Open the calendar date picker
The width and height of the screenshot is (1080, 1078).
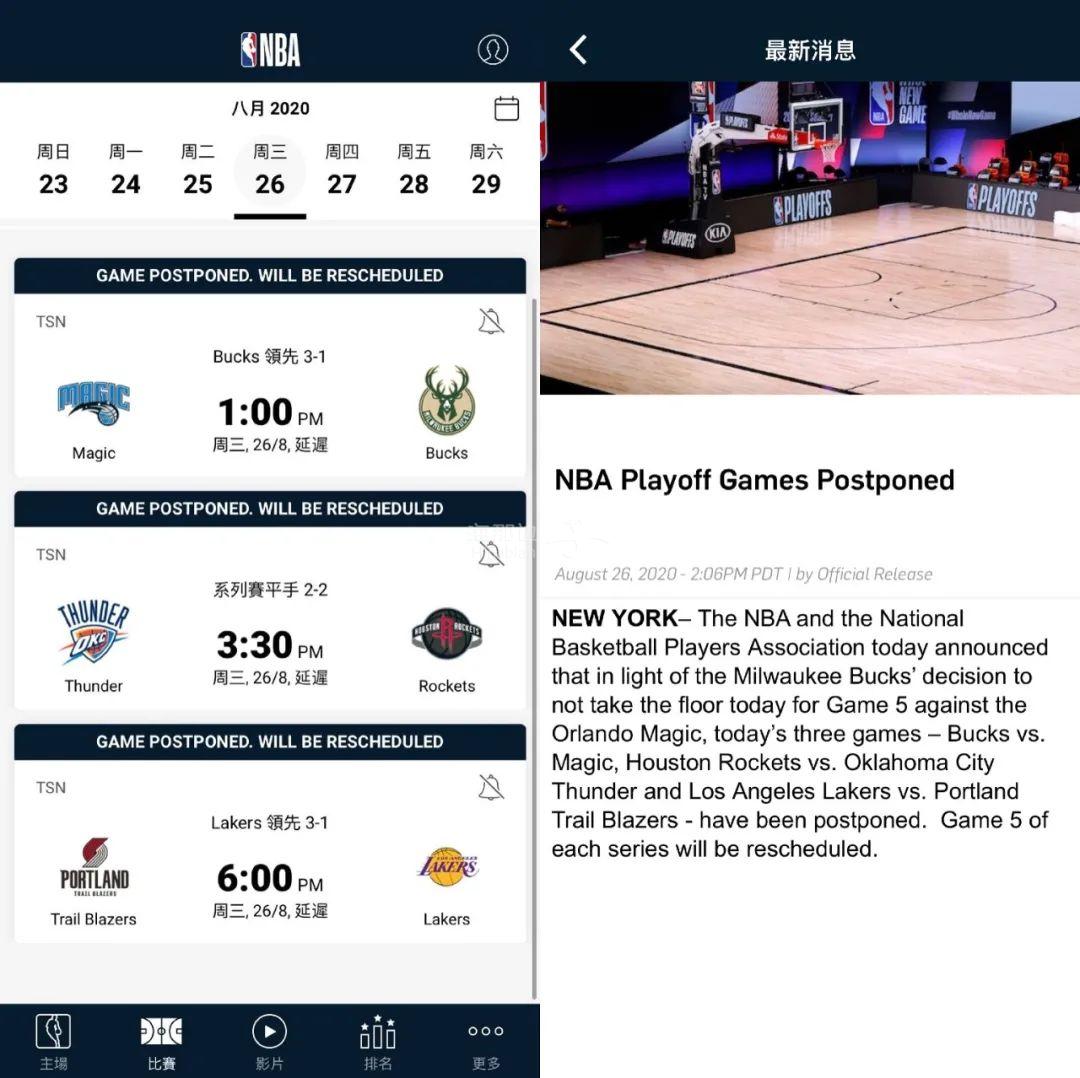[x=507, y=108]
